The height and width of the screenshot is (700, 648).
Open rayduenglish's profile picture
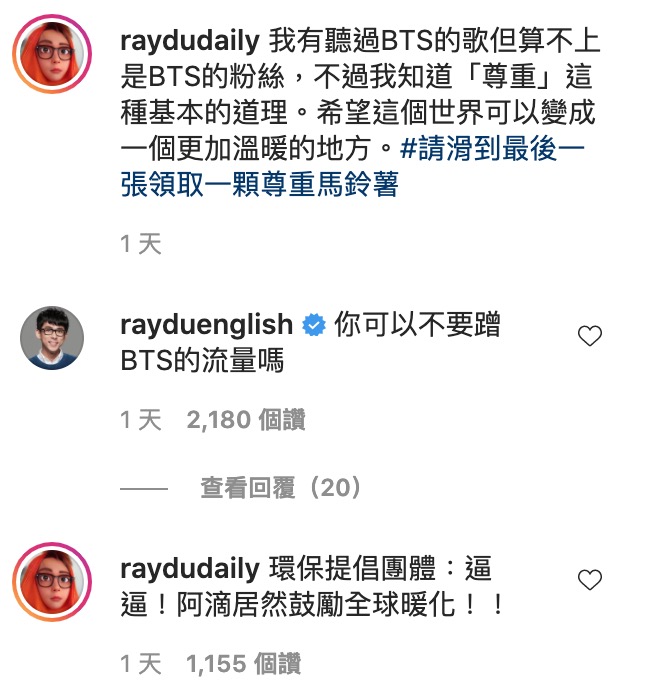[51, 337]
